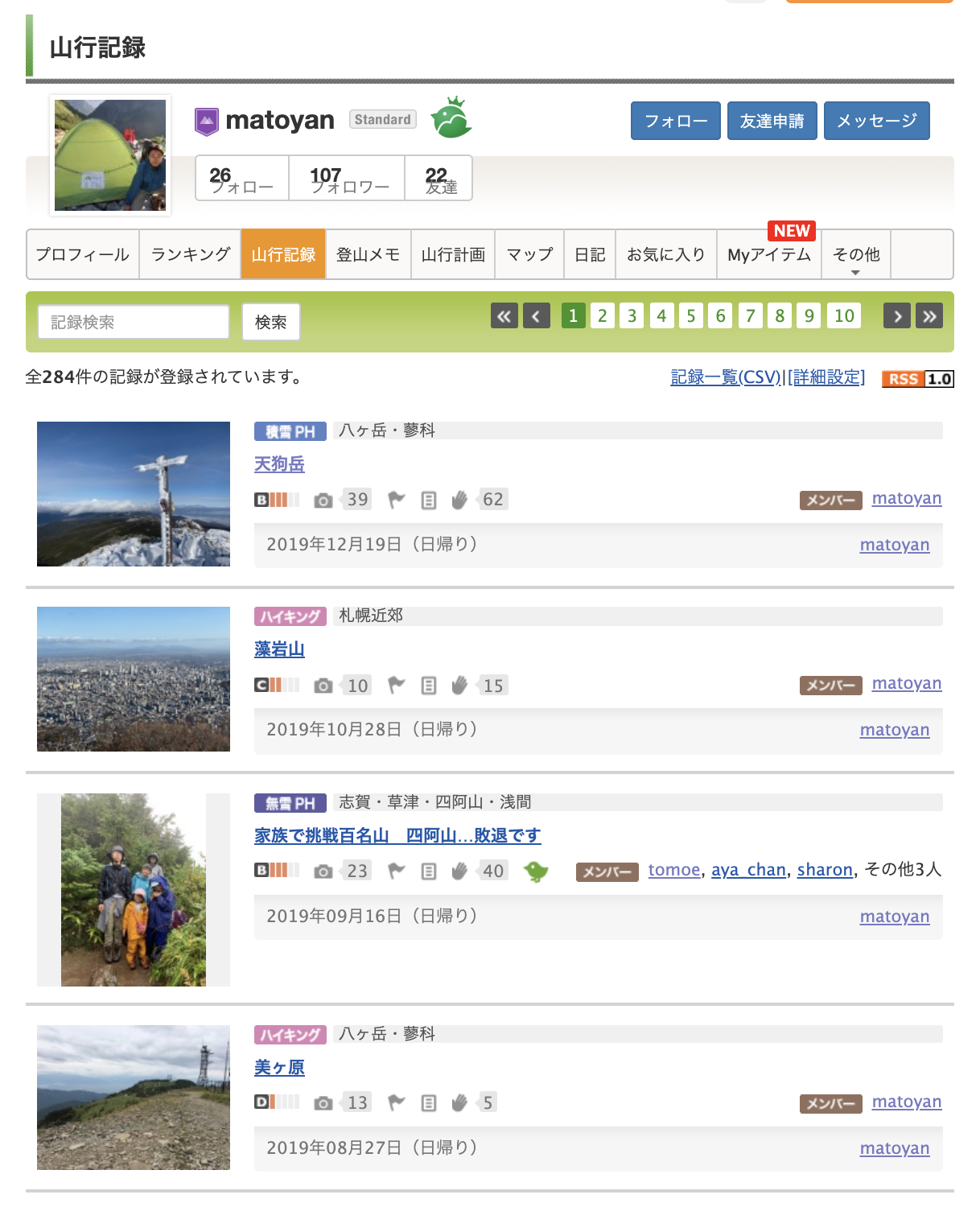Jump to the last page arrow

[929, 315]
